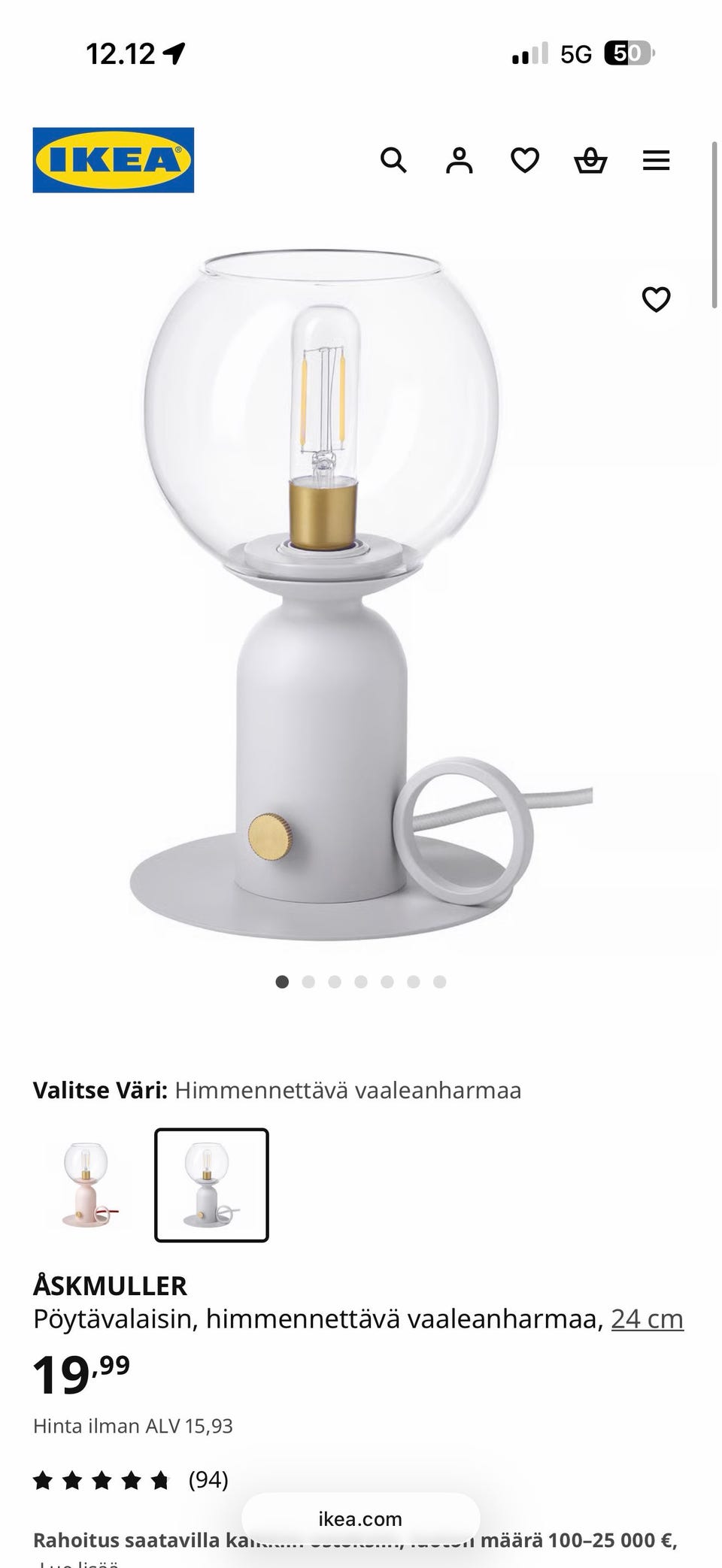The width and height of the screenshot is (722, 1568).
Task: Open the 94 customer reviews
Action: [x=208, y=1479]
